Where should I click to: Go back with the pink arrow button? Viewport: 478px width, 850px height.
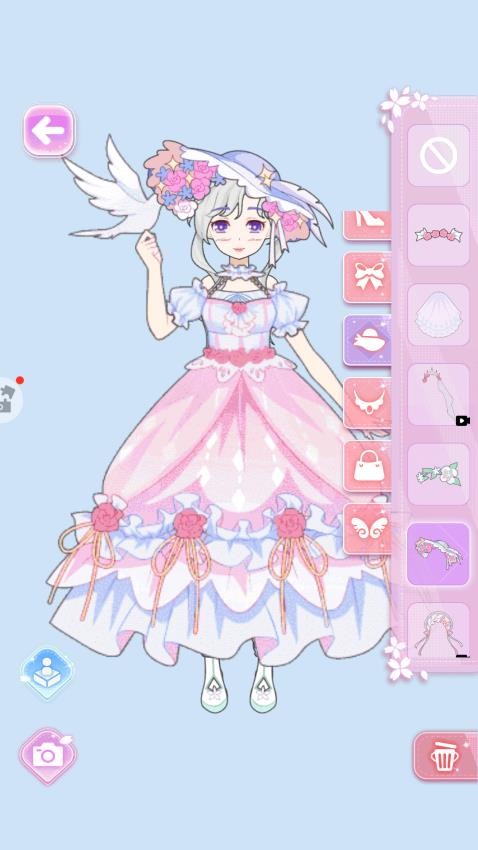(x=48, y=131)
